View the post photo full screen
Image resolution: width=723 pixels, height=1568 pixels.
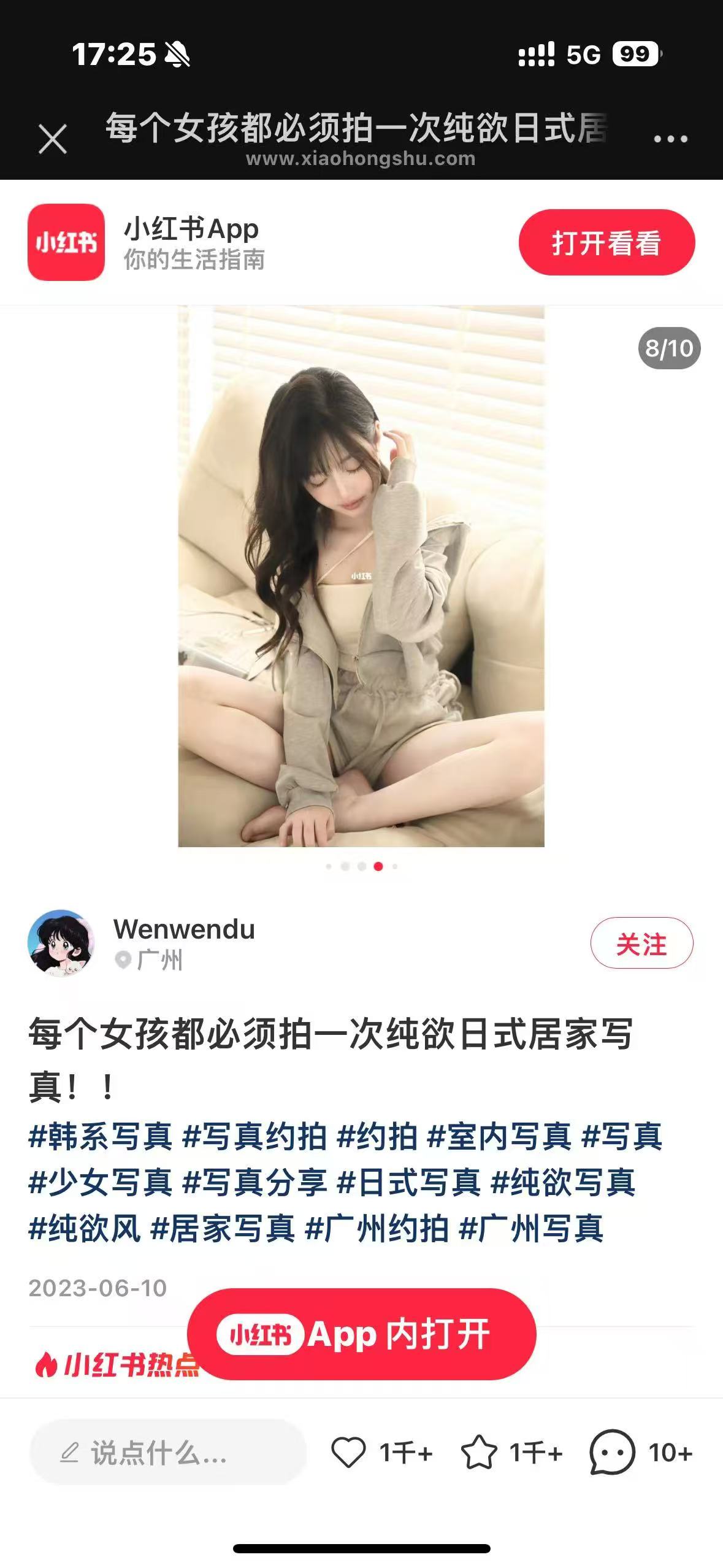(361, 576)
